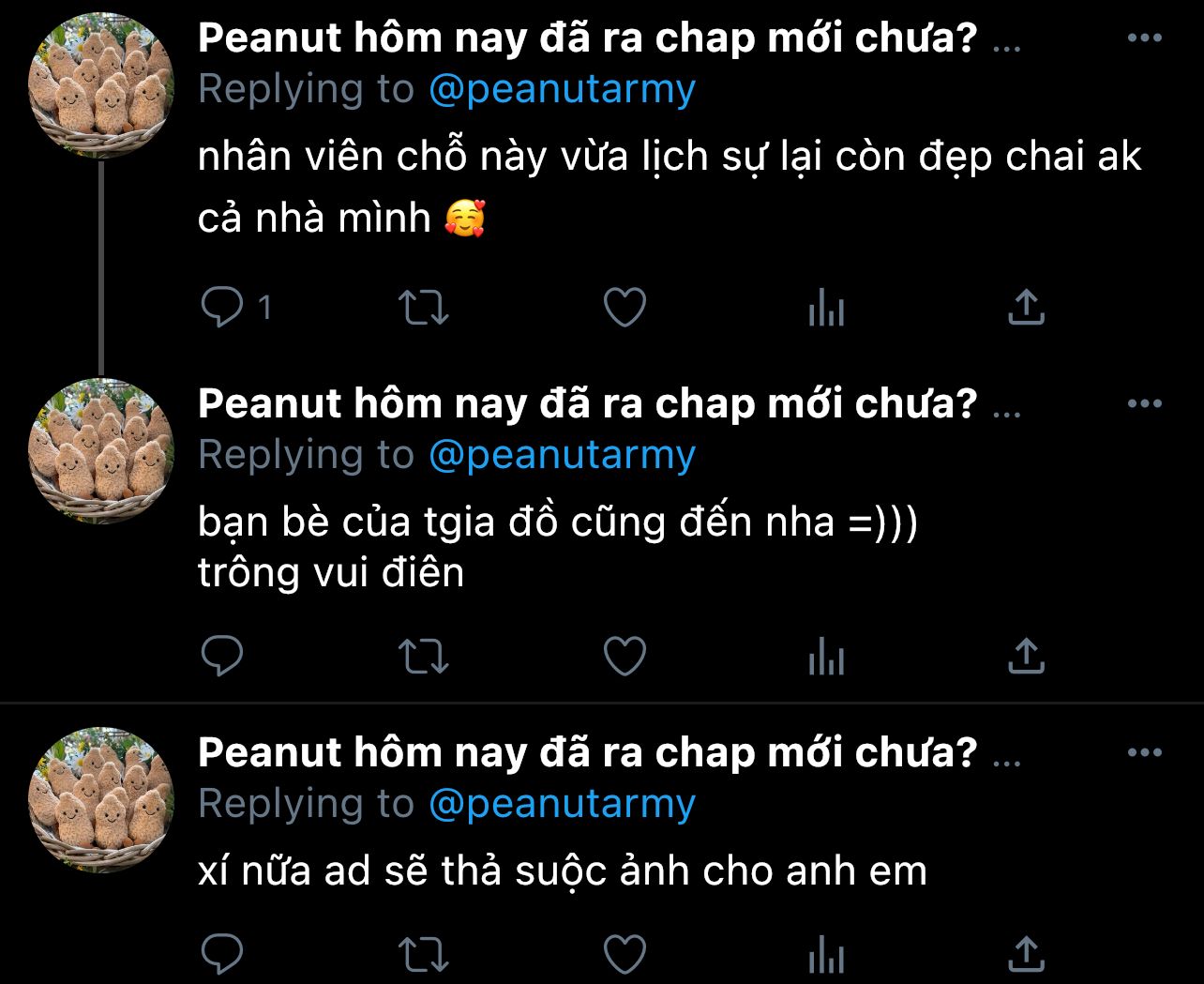This screenshot has width=1204, height=984.
Task: Open overflow menu on "bạn bè của tgia" tweet
Action: pos(1144,404)
